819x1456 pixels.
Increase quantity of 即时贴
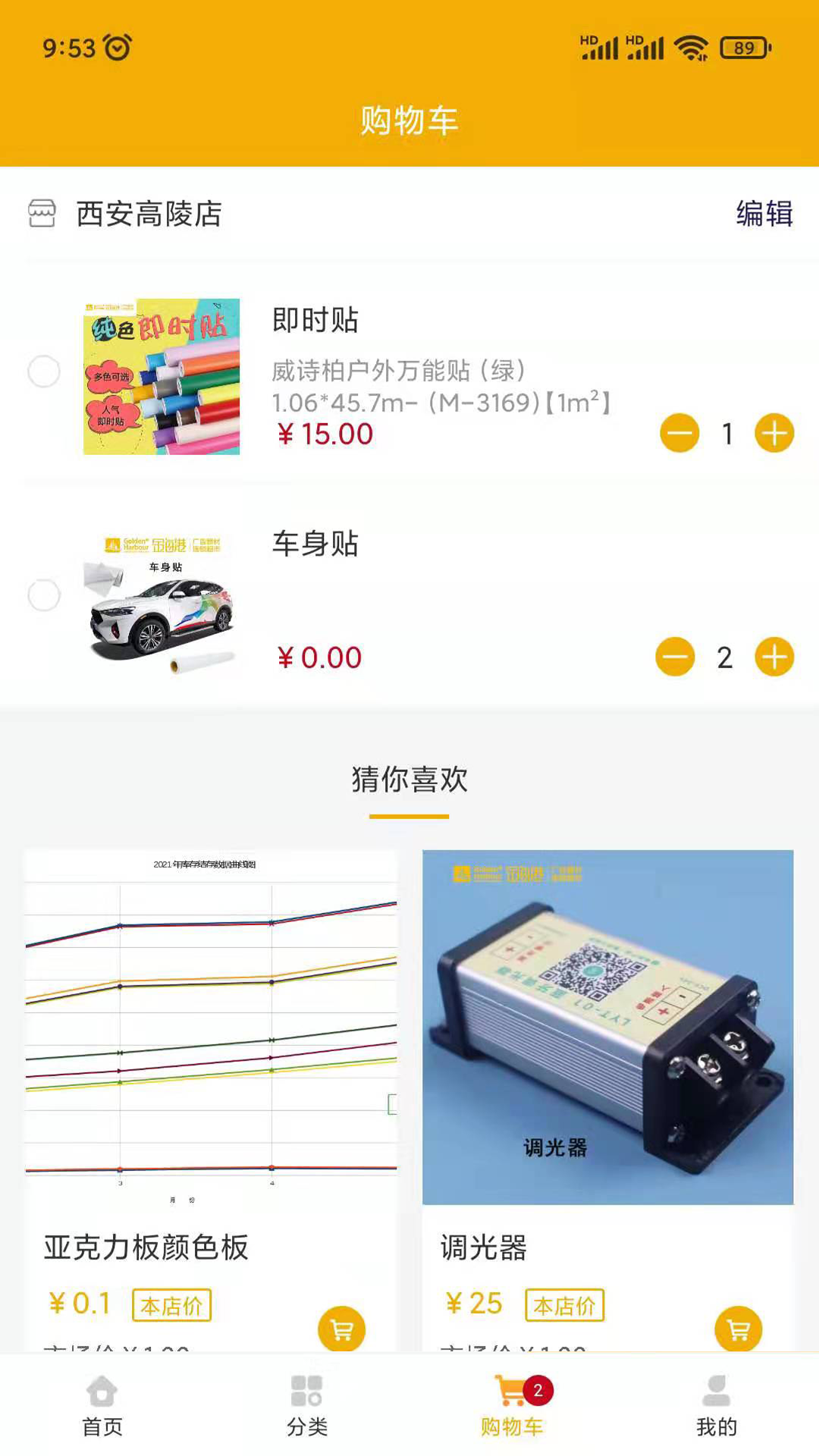(x=773, y=433)
